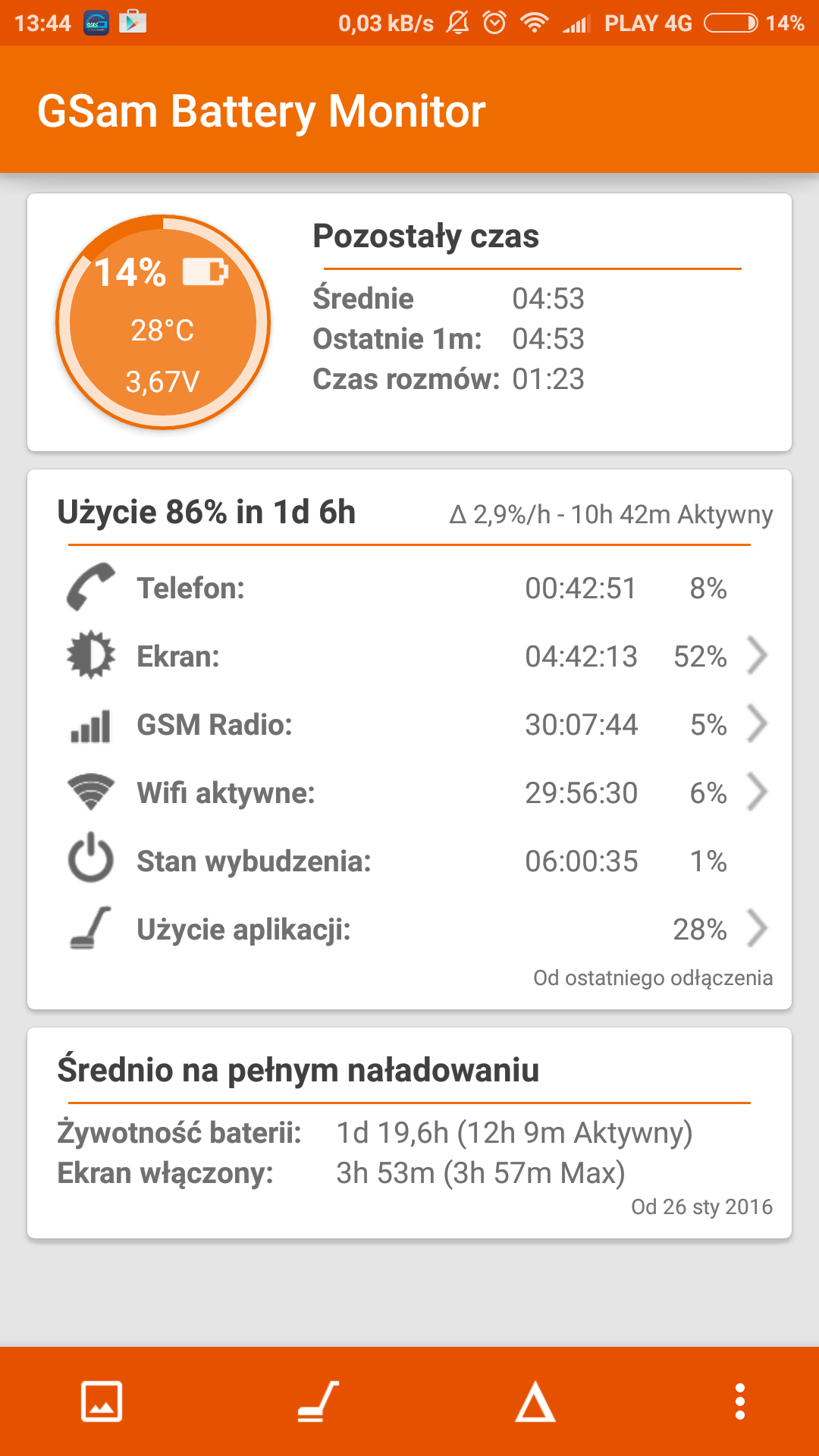This screenshot has width=819, height=1456.
Task: Tap the 14% battery circle gauge
Action: click(163, 322)
